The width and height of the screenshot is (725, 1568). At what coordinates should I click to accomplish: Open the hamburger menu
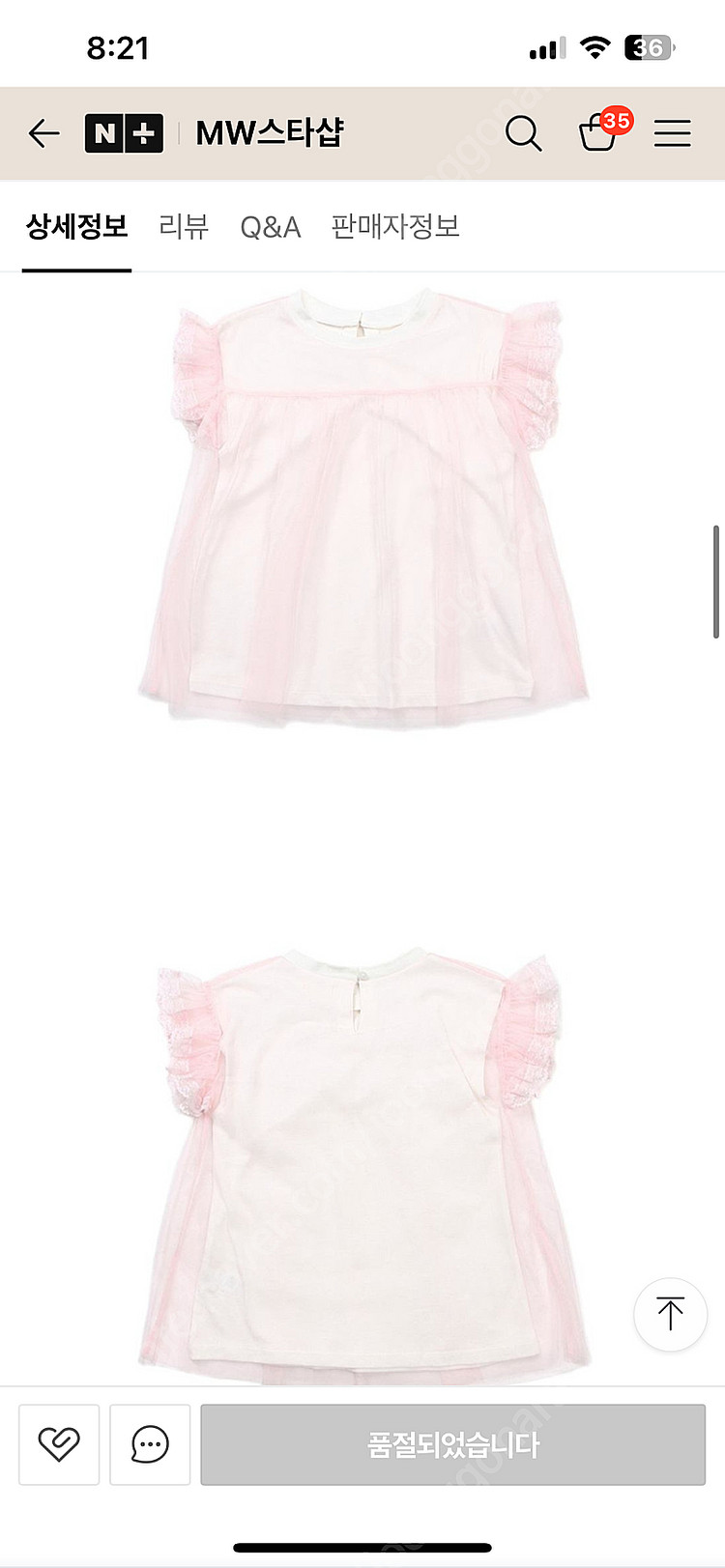(x=672, y=133)
